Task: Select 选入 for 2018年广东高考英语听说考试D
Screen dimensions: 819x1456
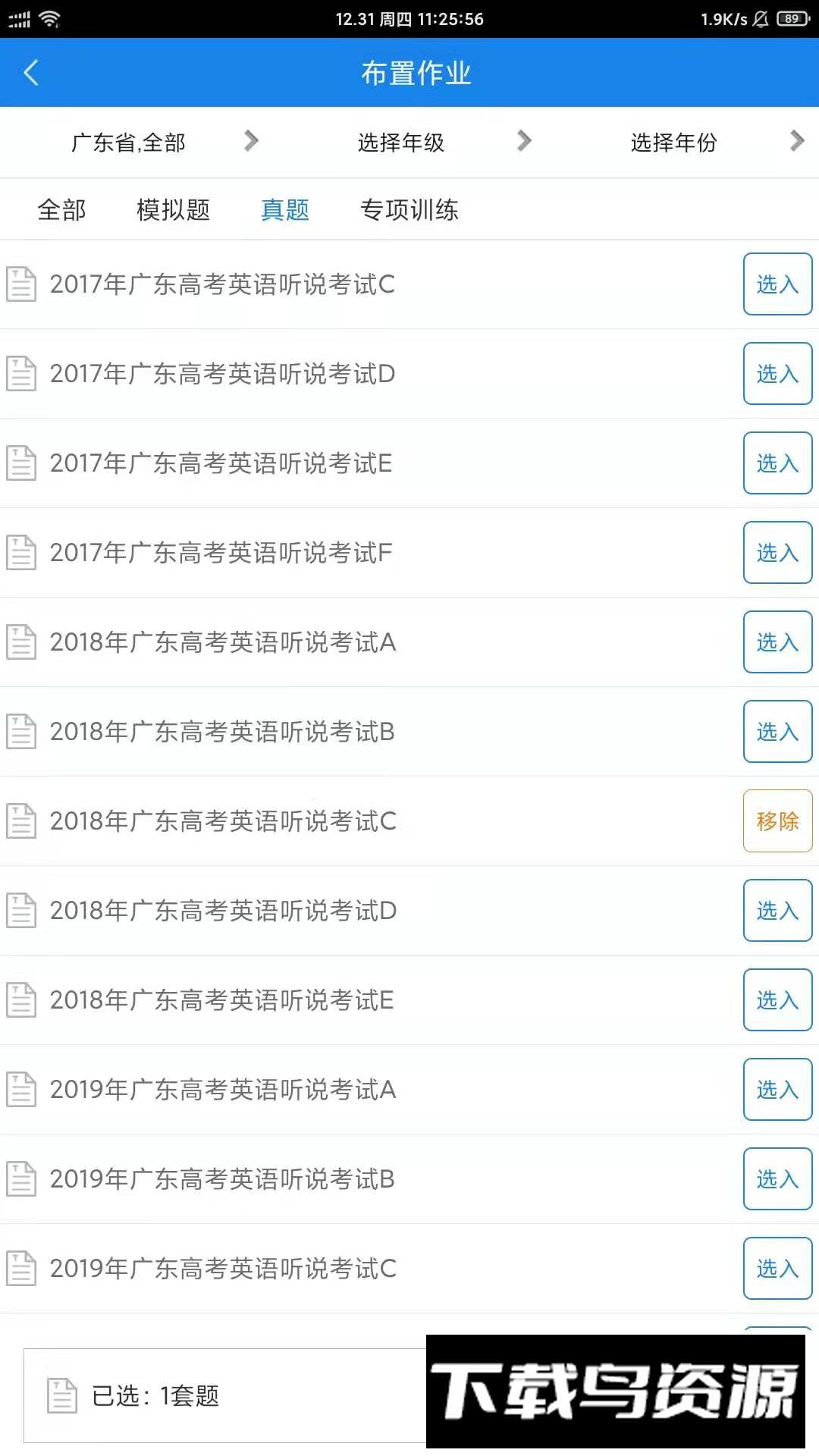Action: (777, 911)
